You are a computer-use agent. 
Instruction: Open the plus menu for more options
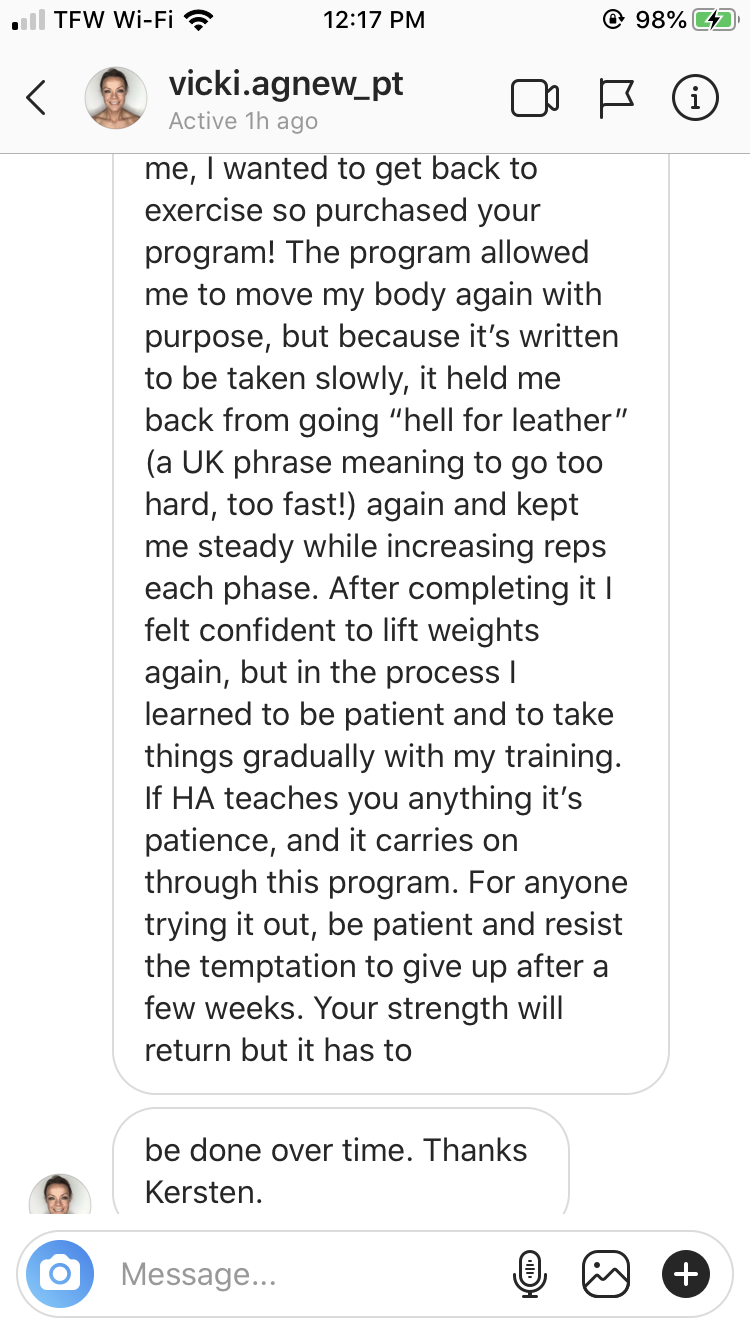685,1273
